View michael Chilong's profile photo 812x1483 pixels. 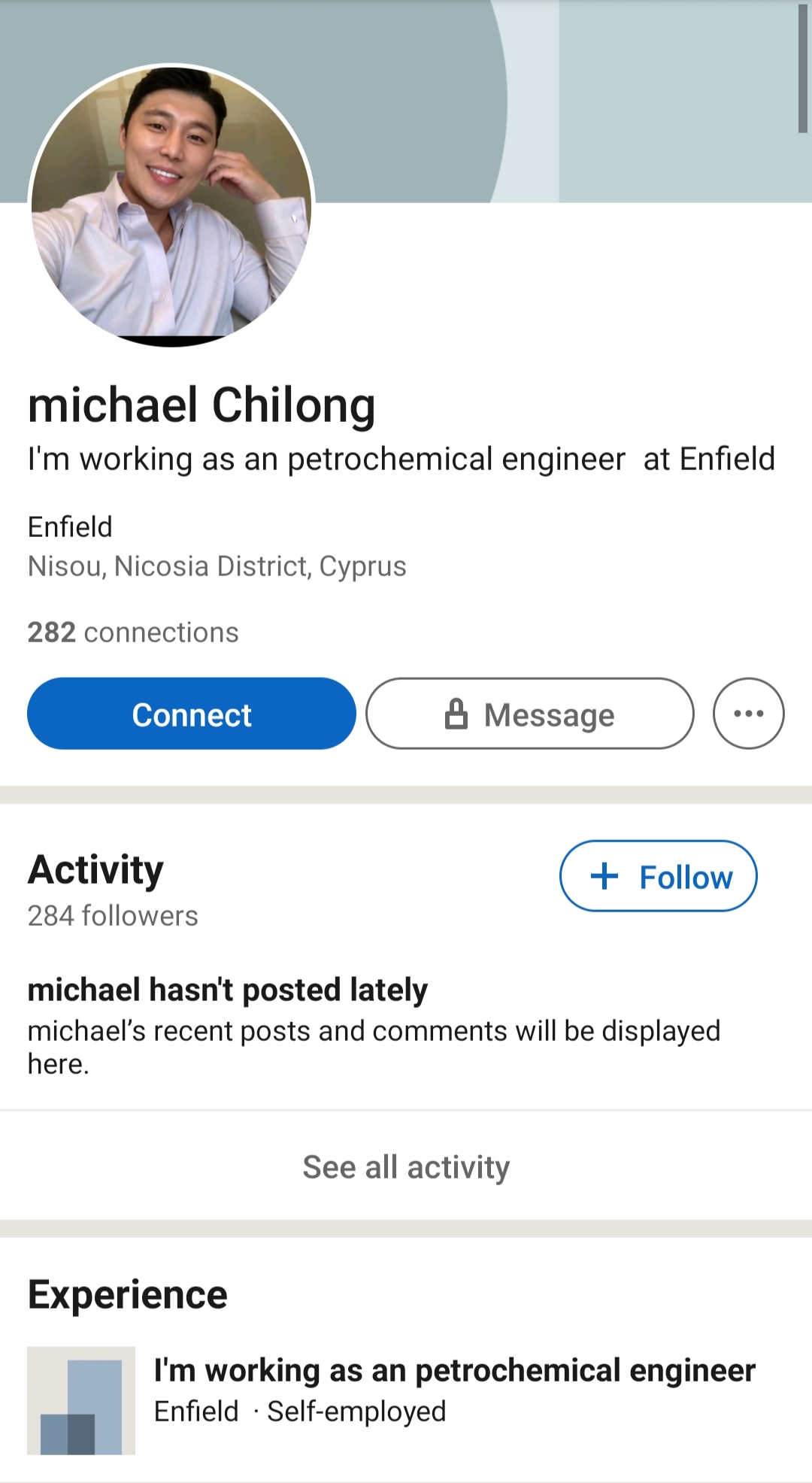[x=171, y=206]
